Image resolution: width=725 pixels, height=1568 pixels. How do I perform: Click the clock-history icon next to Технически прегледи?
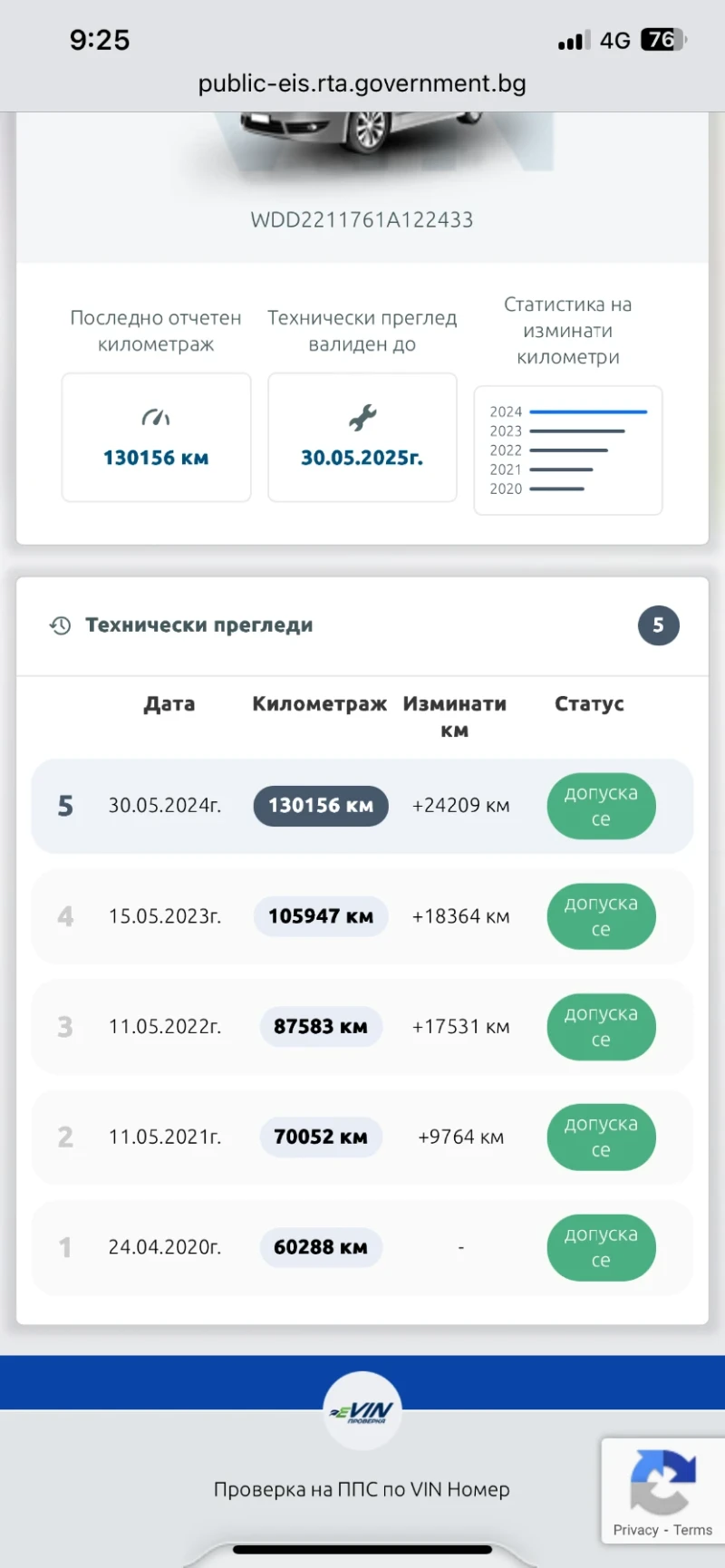tap(60, 624)
